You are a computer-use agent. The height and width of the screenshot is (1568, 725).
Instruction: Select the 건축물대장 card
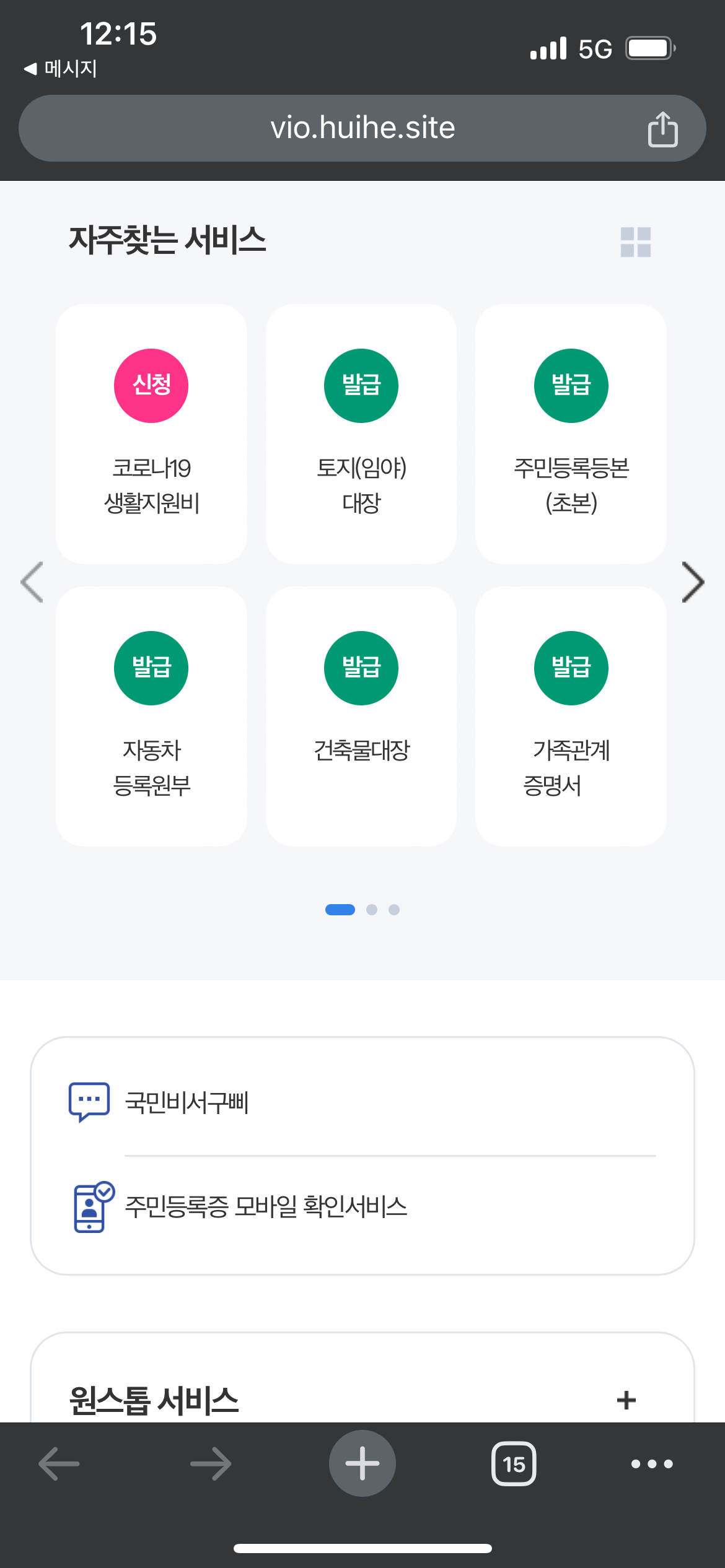pyautogui.click(x=361, y=716)
